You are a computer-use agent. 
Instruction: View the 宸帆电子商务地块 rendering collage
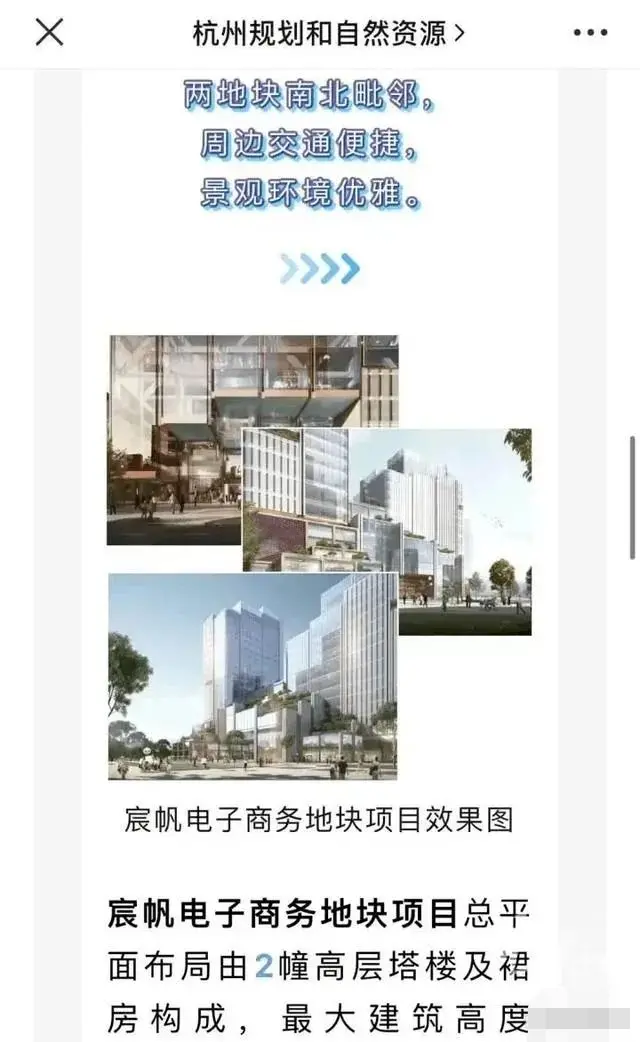[318, 556]
